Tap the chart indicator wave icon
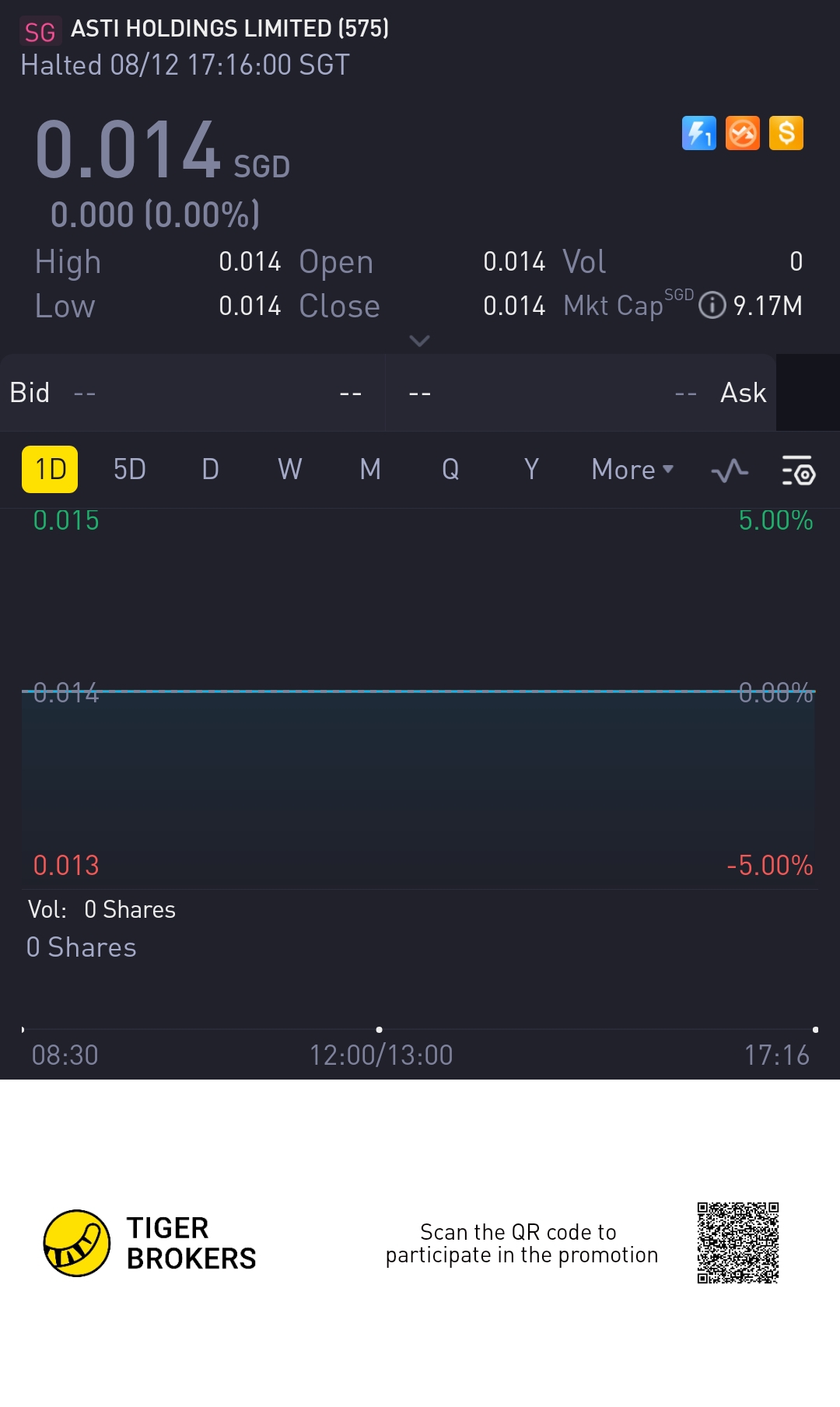The height and width of the screenshot is (1407, 840). click(x=730, y=471)
